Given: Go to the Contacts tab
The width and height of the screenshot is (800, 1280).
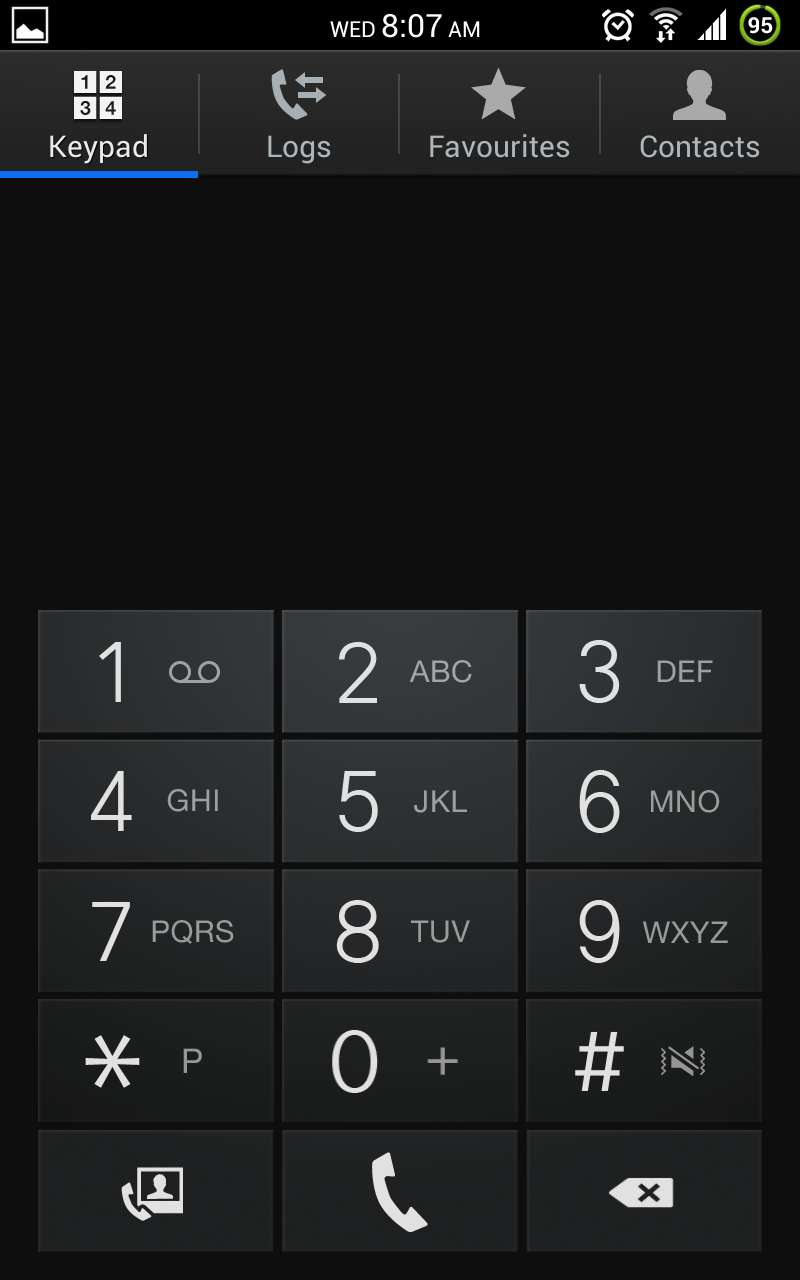Looking at the screenshot, I should 700,115.
